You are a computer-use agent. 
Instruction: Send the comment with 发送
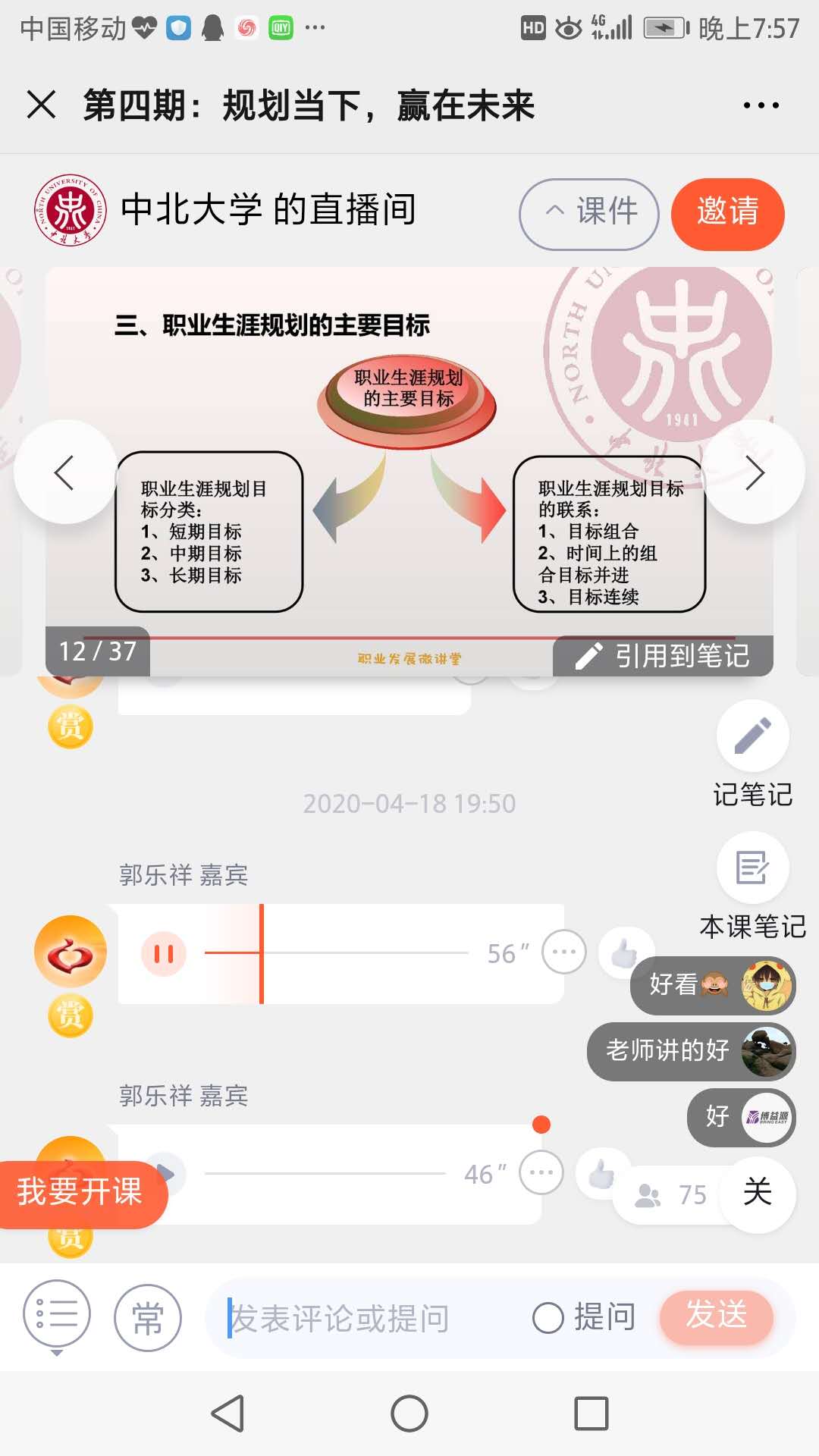[716, 1316]
